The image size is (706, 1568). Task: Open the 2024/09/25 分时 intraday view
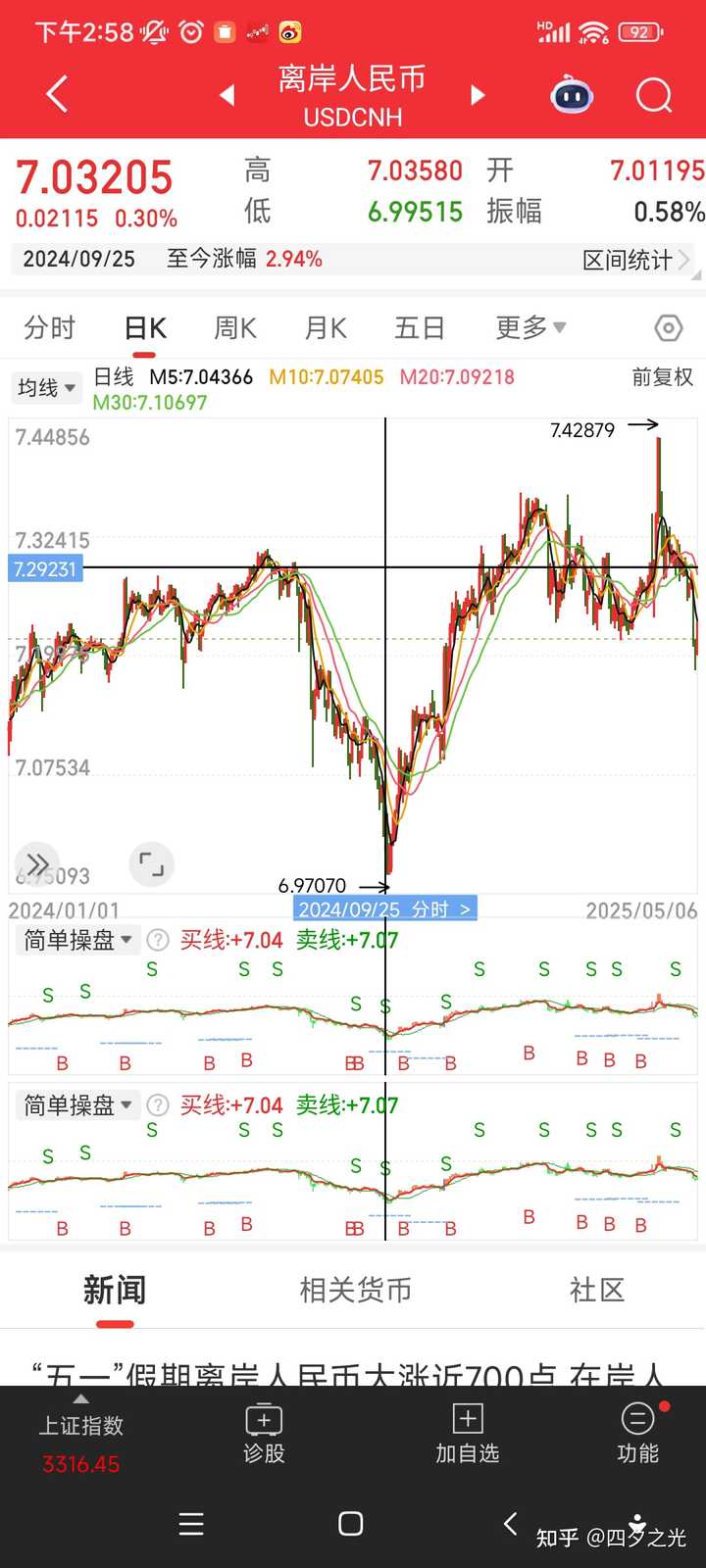(x=384, y=909)
